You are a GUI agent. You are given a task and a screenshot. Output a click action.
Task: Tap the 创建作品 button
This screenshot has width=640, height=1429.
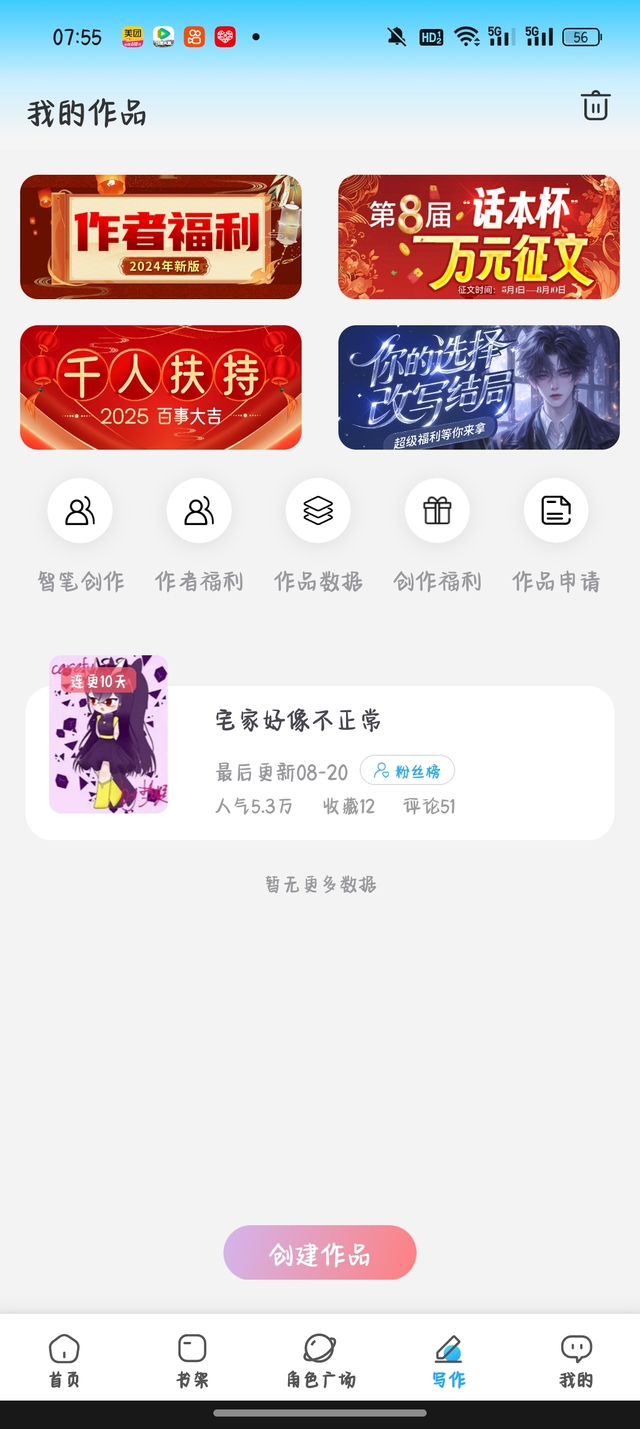[320, 1253]
